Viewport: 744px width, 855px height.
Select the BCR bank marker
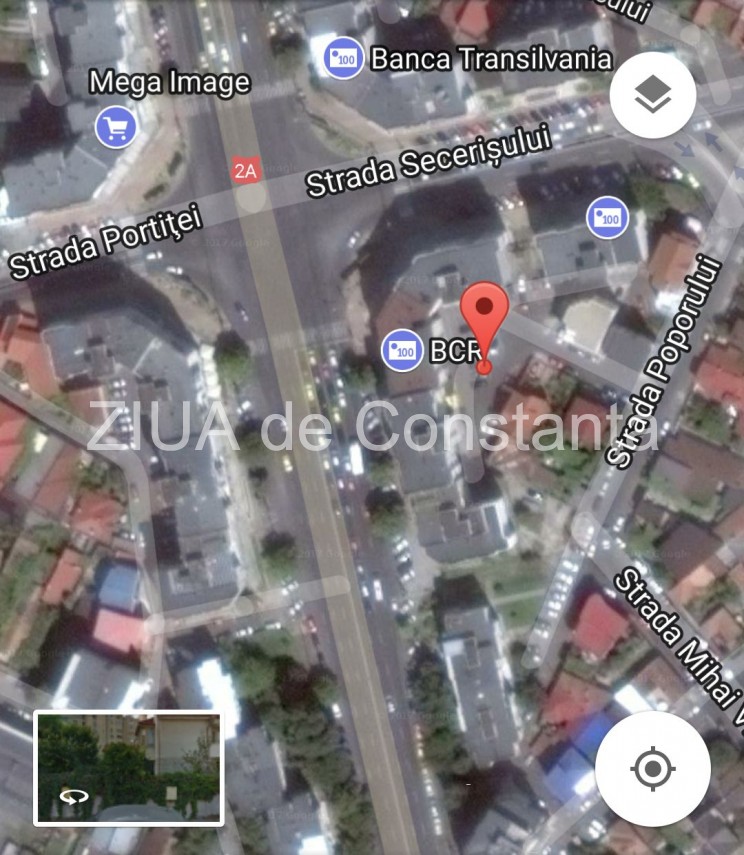402,350
